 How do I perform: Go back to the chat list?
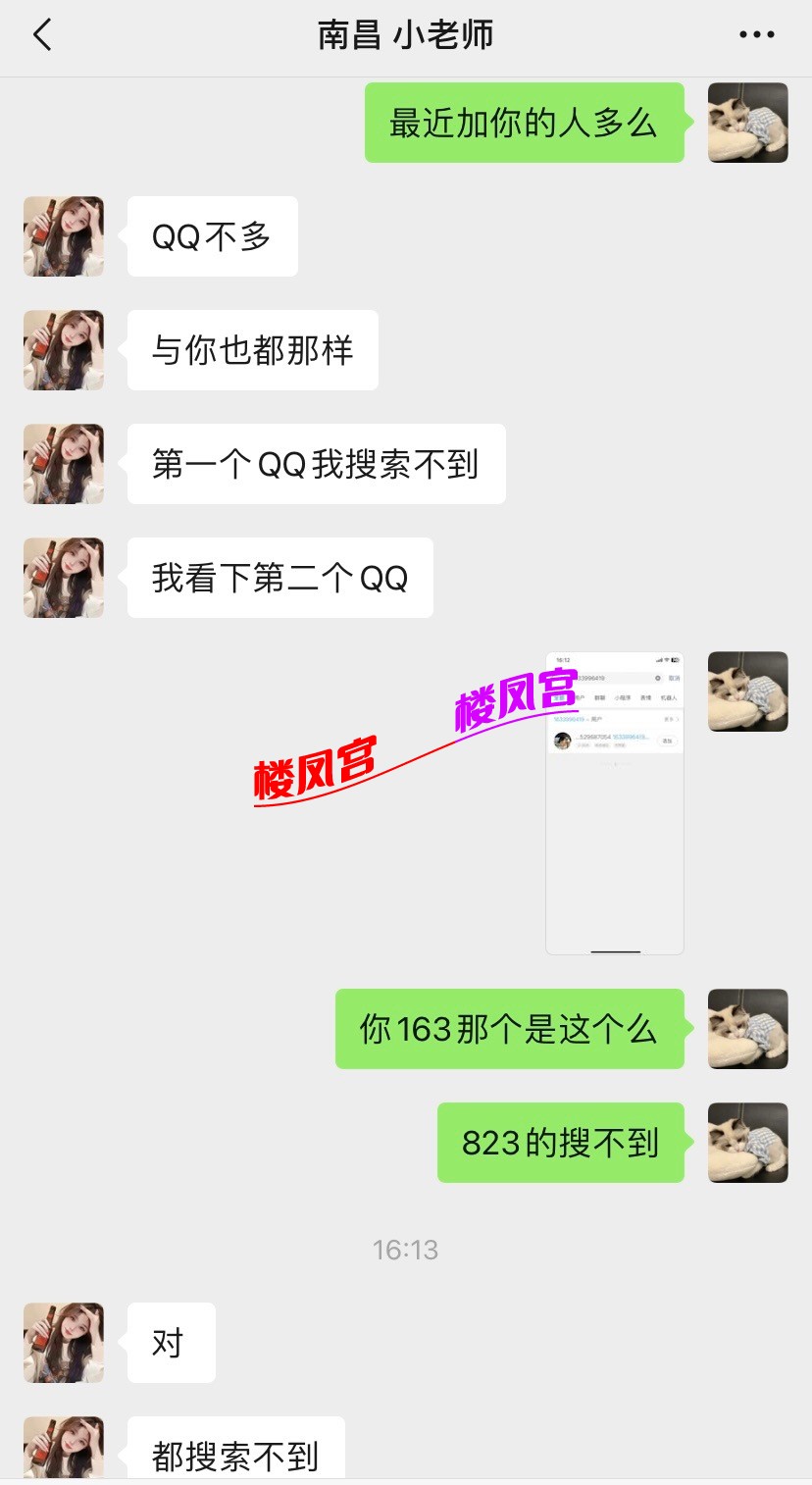(42, 36)
